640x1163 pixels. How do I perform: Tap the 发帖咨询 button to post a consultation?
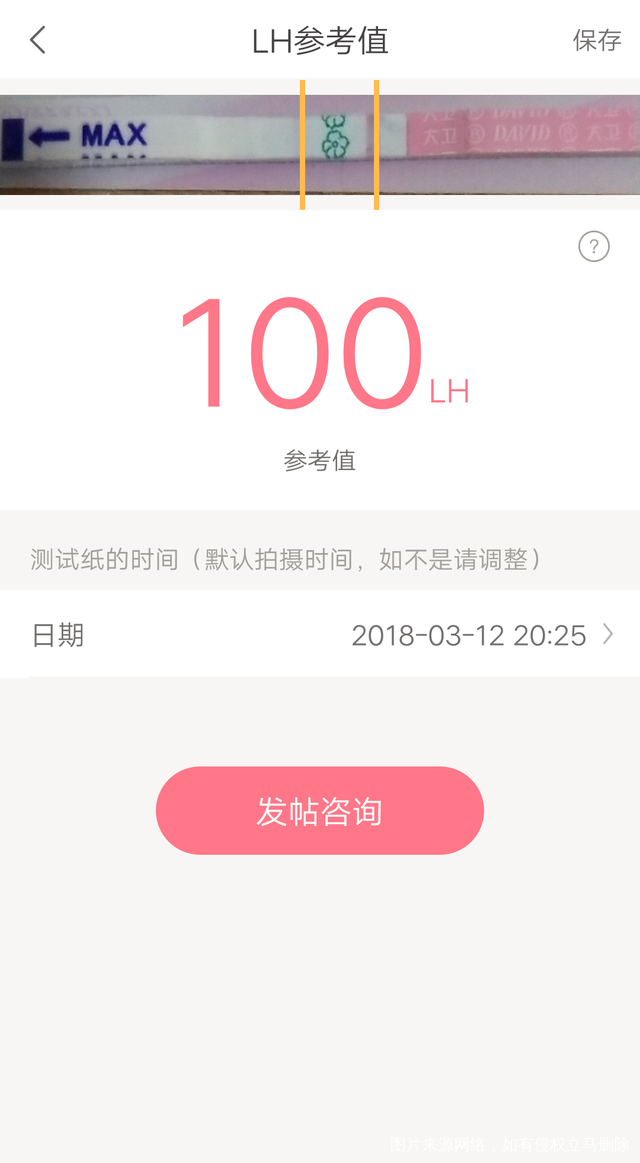[x=320, y=811]
